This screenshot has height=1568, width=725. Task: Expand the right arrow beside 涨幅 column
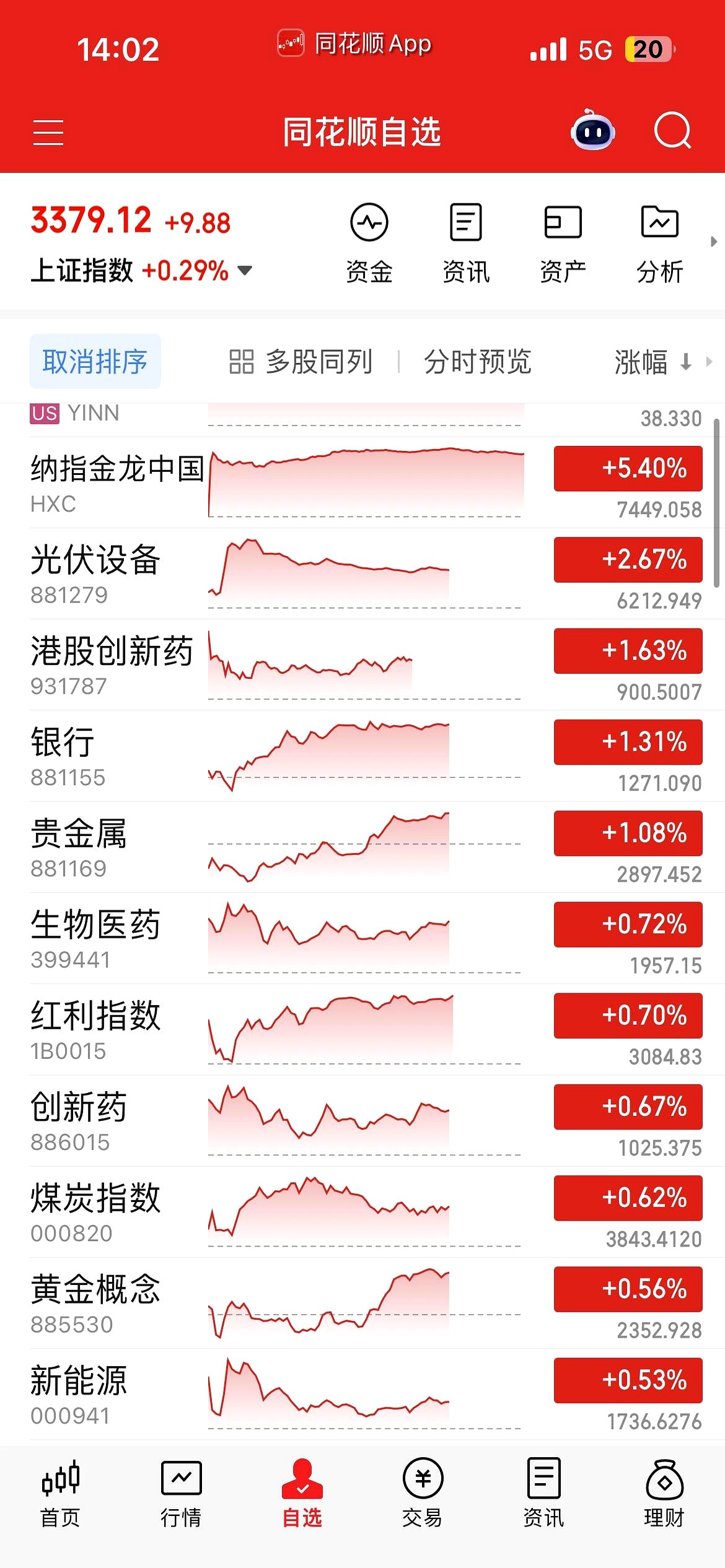pos(710,362)
